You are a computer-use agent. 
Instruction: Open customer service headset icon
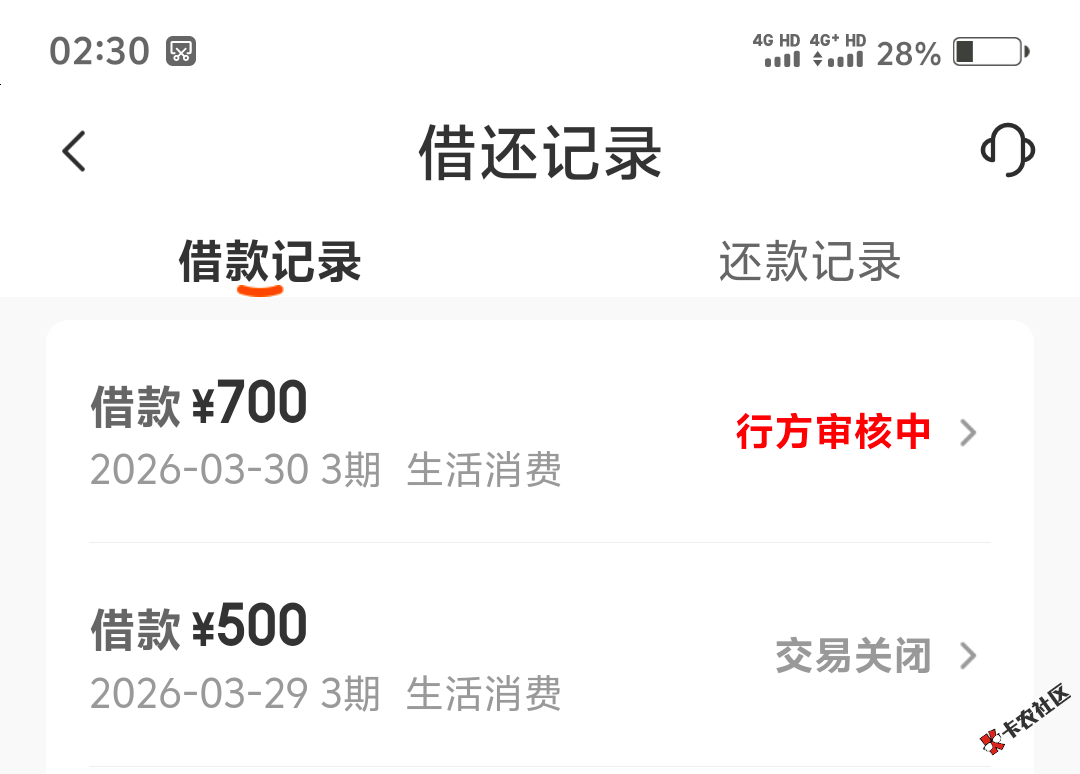tap(1006, 151)
